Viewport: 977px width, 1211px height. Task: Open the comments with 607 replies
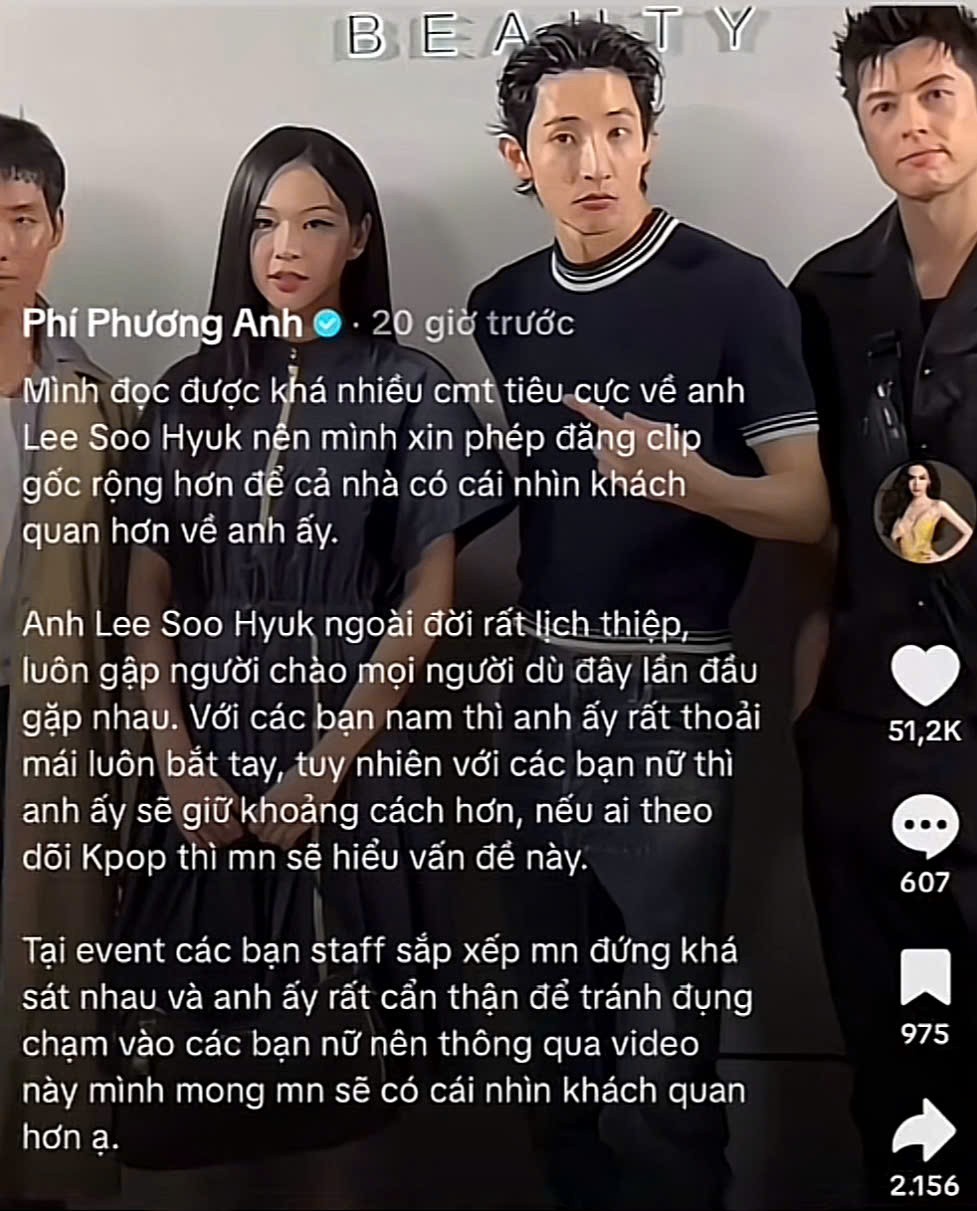pos(924,826)
